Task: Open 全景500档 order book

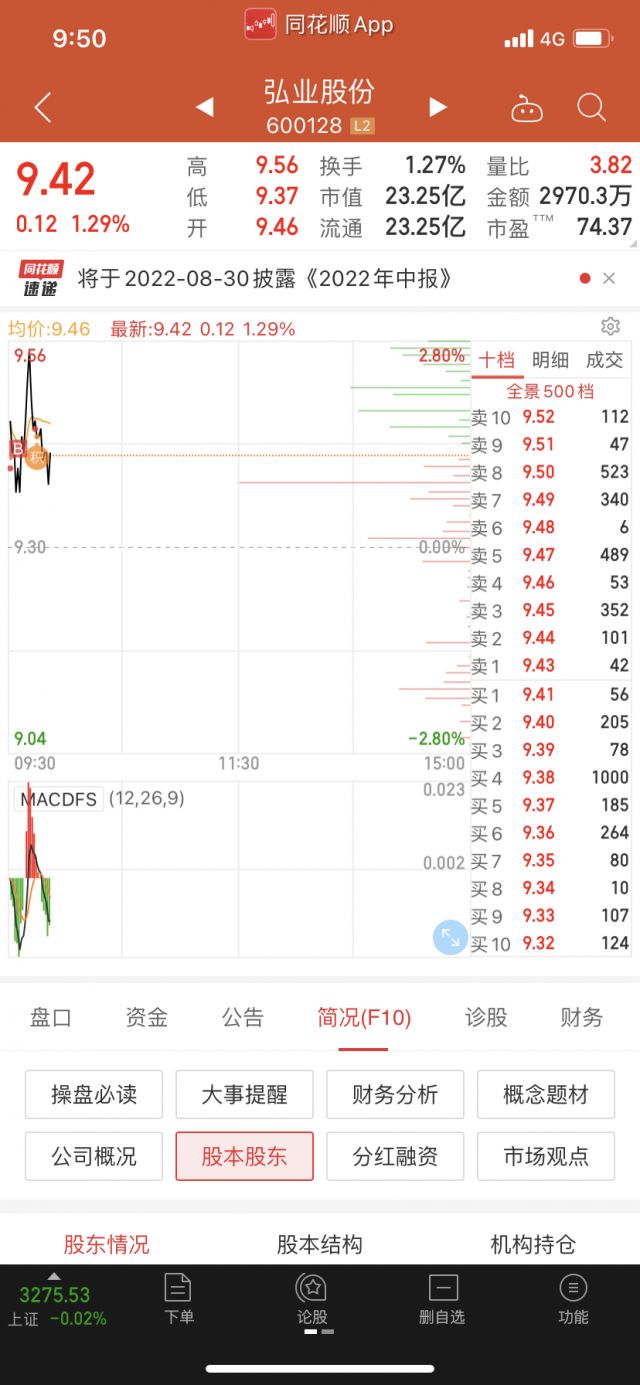Action: coord(550,391)
